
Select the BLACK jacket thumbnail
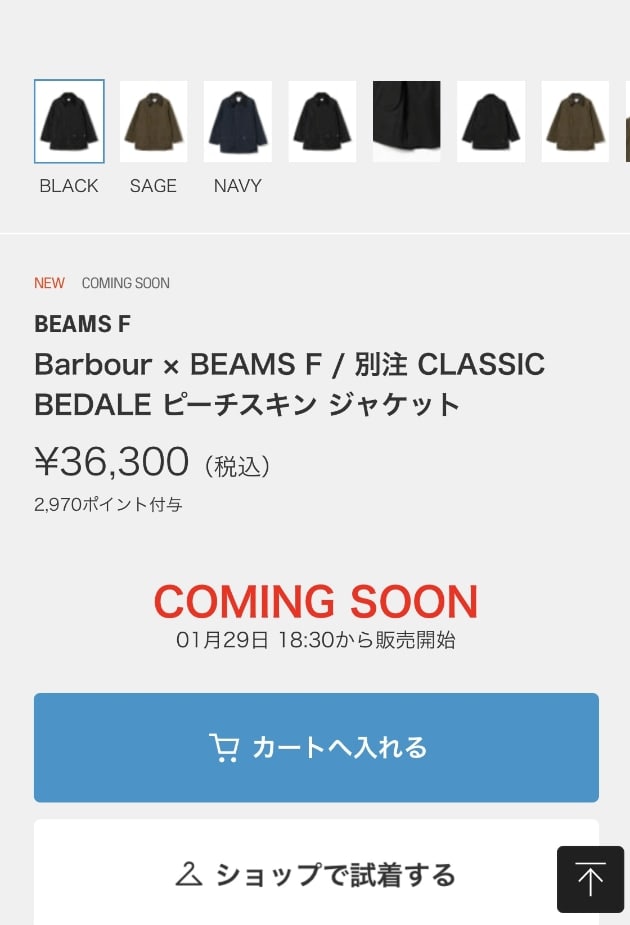[x=69, y=121]
